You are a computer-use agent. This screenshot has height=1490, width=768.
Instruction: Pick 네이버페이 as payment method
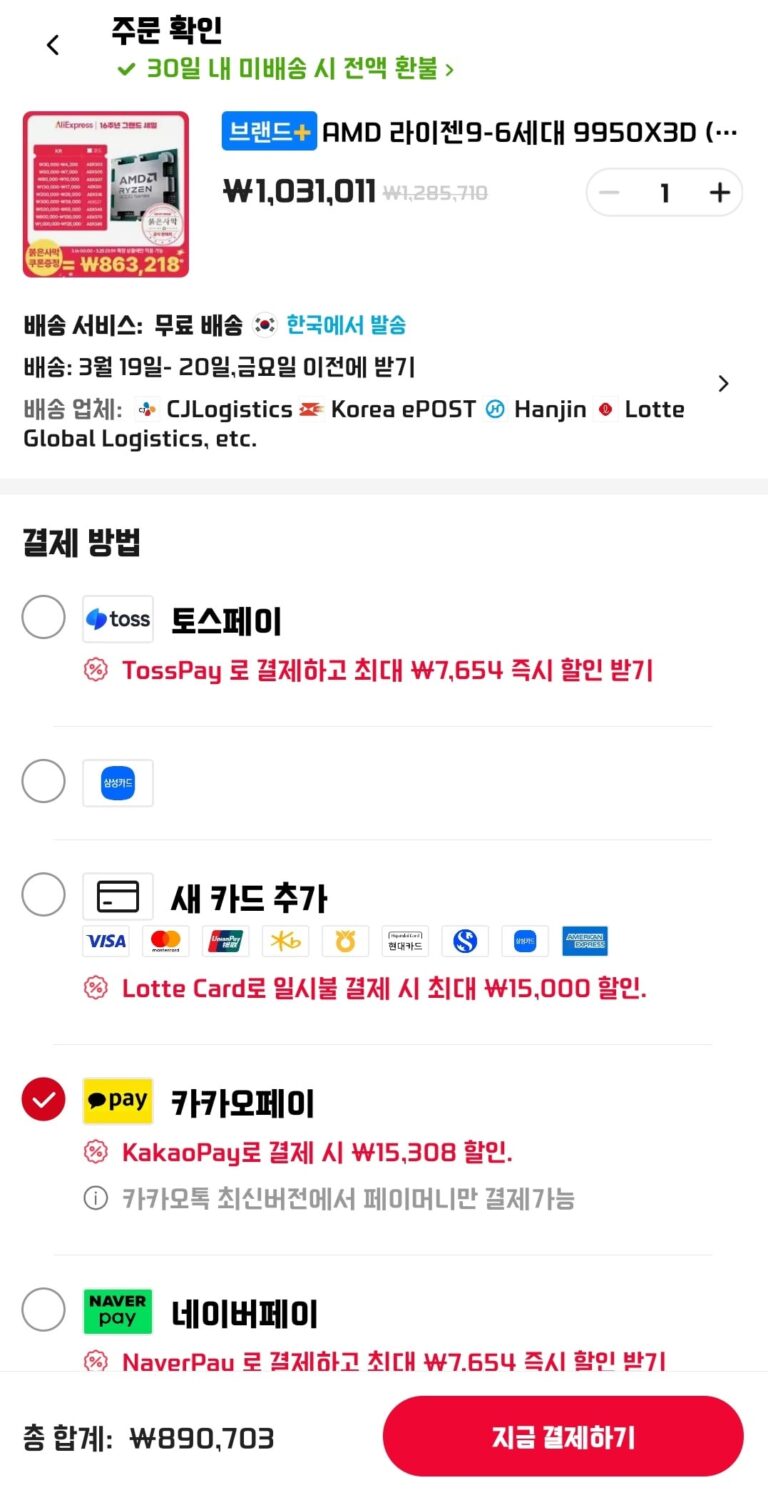tap(43, 1310)
